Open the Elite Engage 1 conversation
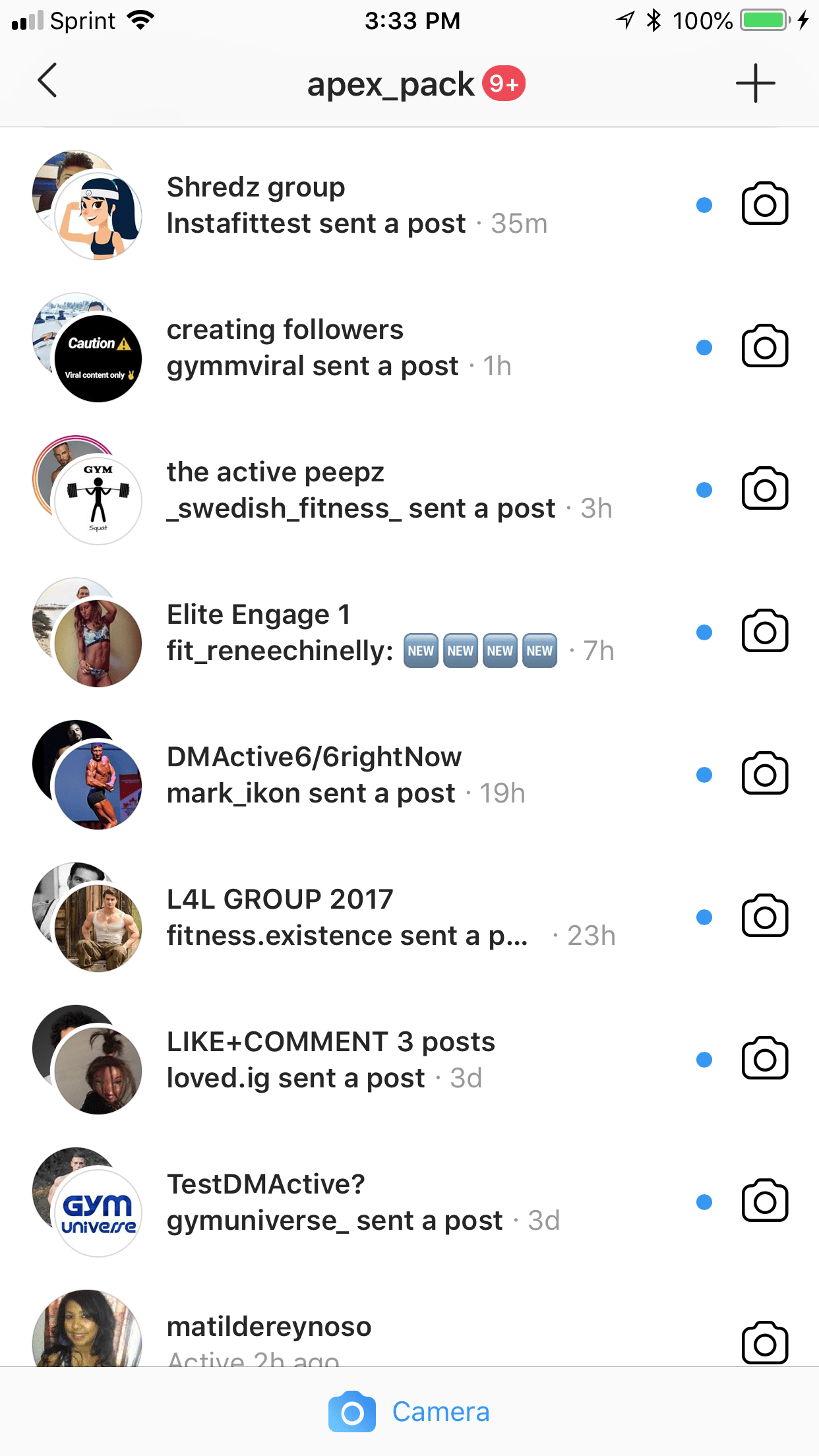 click(x=330, y=631)
